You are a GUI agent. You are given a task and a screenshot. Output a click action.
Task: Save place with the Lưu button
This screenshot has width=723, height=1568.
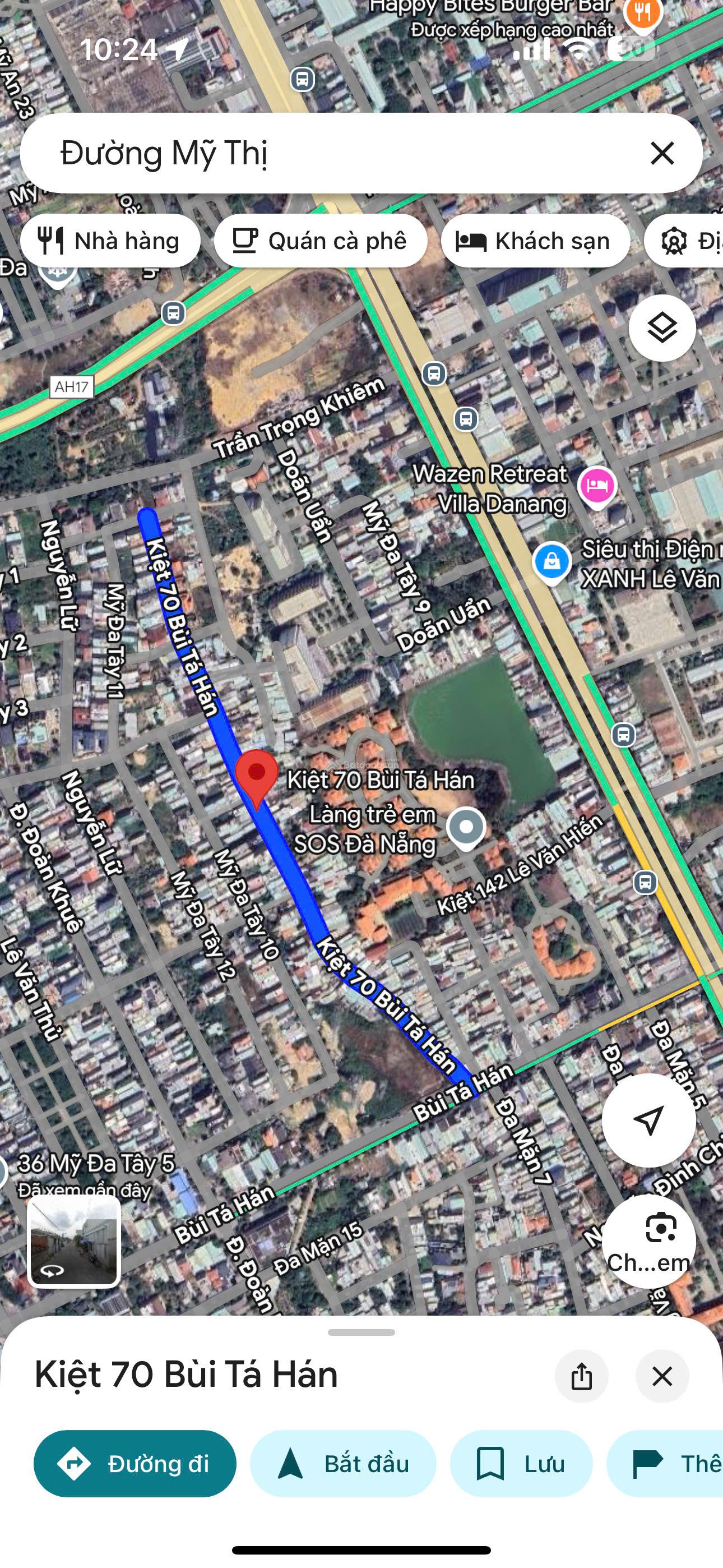521,1463
